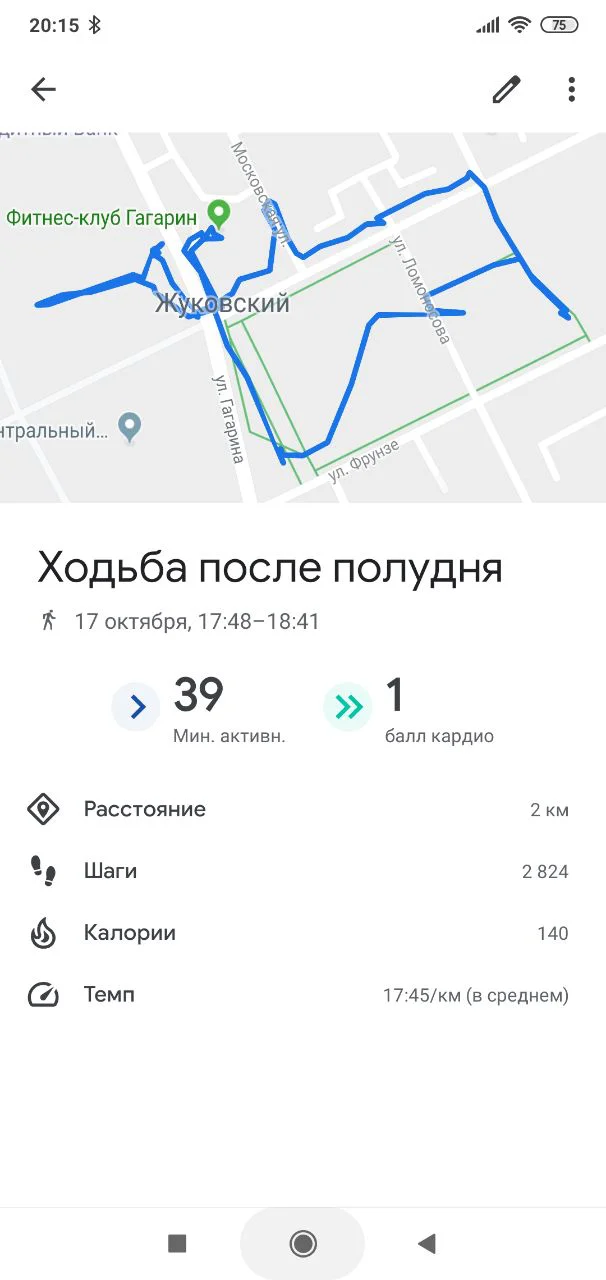Go back using the top-left arrow

43,90
